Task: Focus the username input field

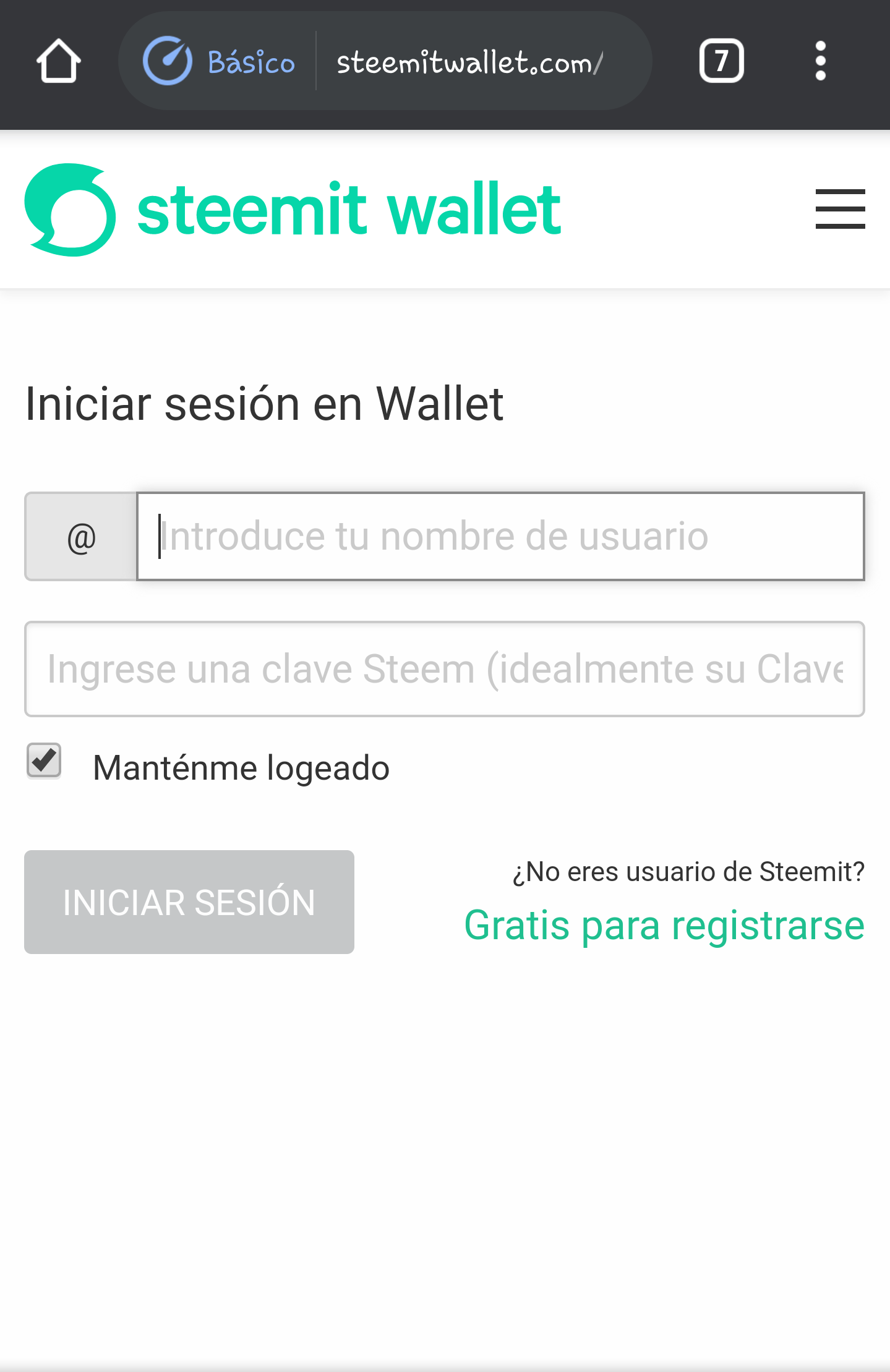Action: [x=500, y=536]
